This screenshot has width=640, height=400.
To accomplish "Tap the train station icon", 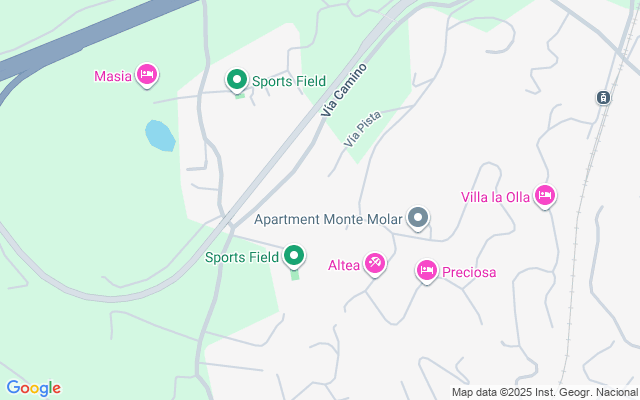I will (603, 97).
